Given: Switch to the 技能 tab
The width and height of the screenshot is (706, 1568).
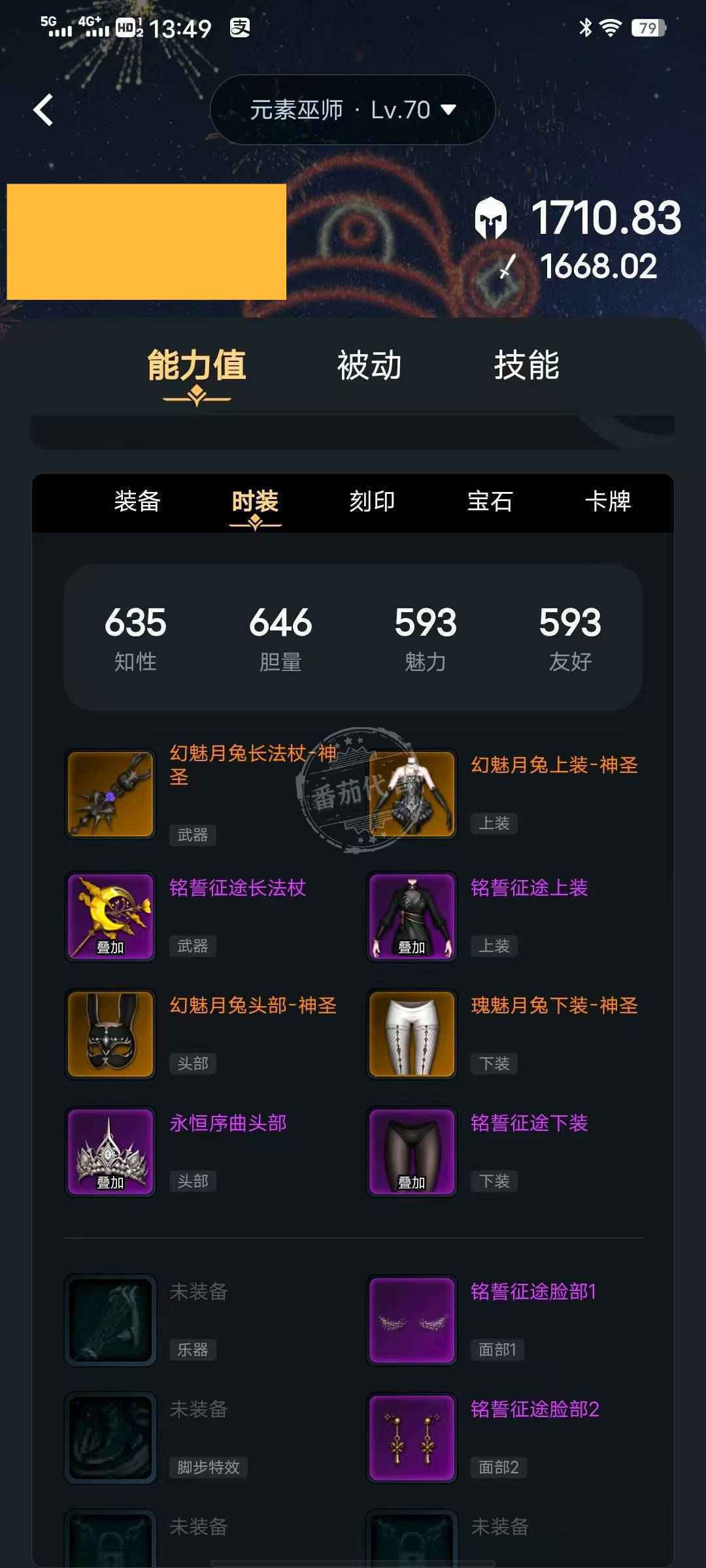Looking at the screenshot, I should point(526,365).
